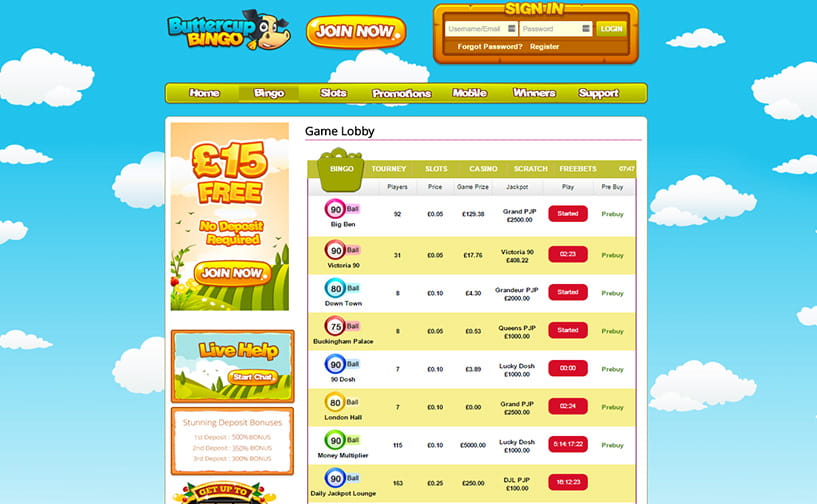This screenshot has width=817, height=504.
Task: Tap Started button for Big Ben
Action: point(567,214)
